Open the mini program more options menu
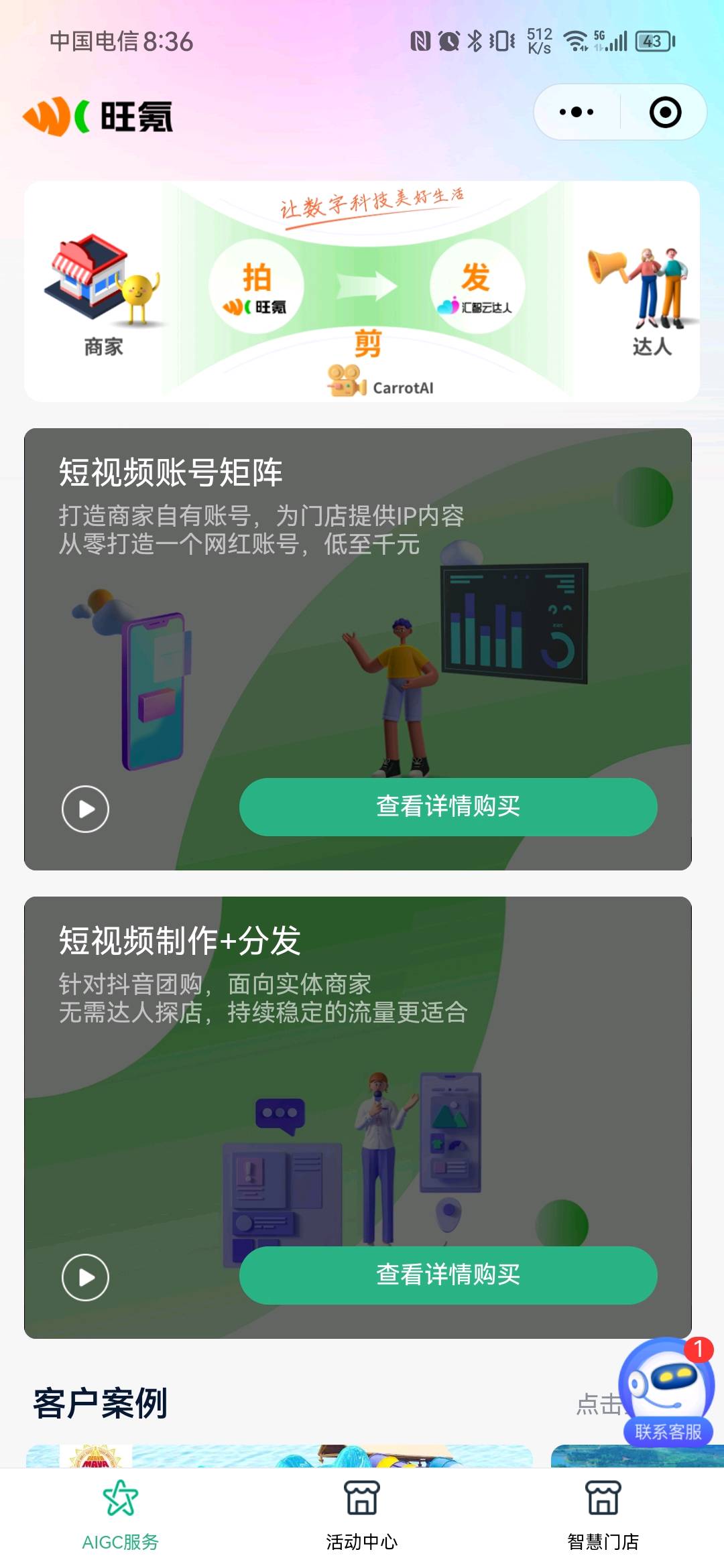The height and width of the screenshot is (1568, 724). 577,112
